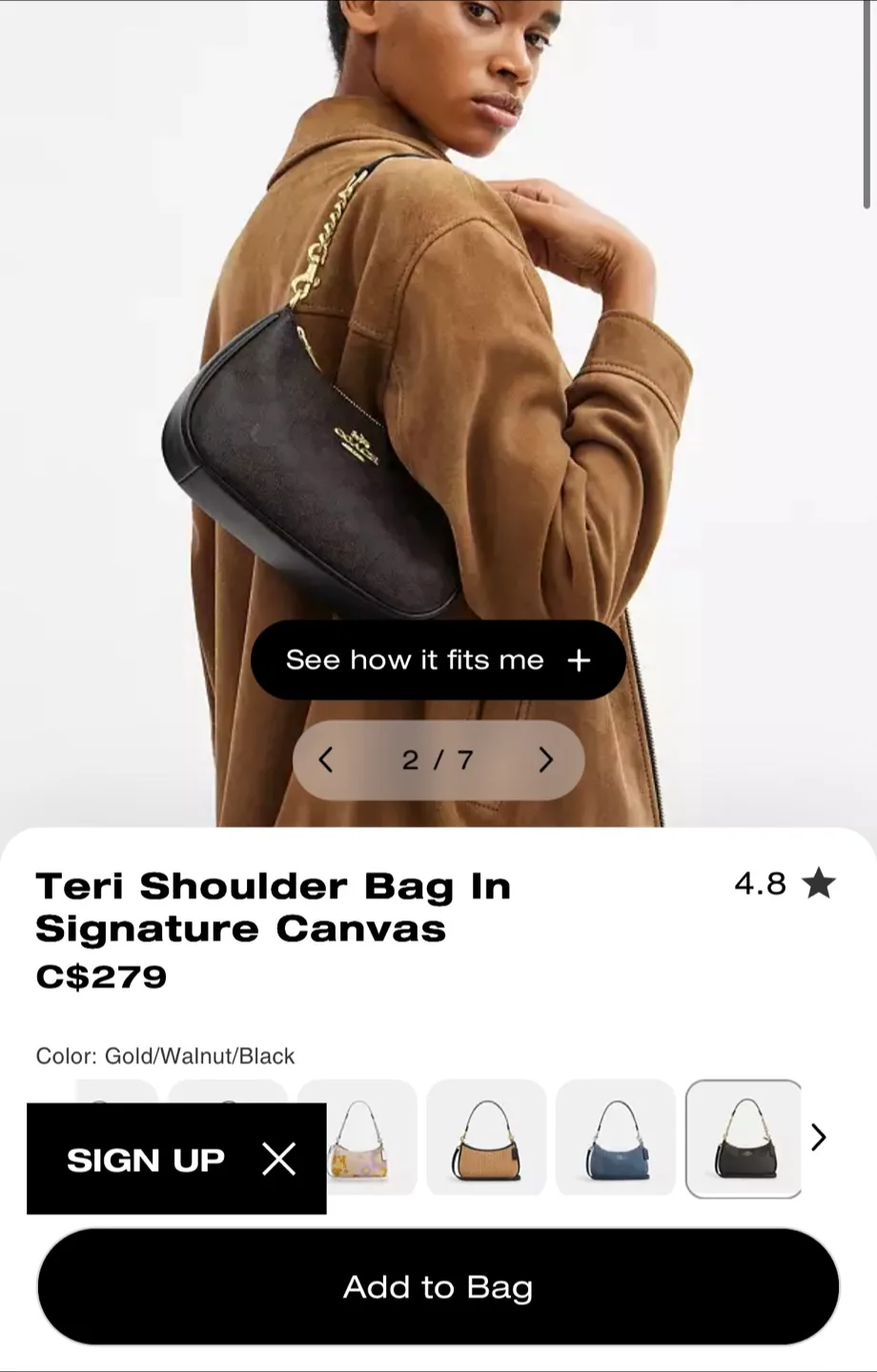Tap Add to Bag
Viewport: 877px width, 1372px height.
tap(438, 1287)
